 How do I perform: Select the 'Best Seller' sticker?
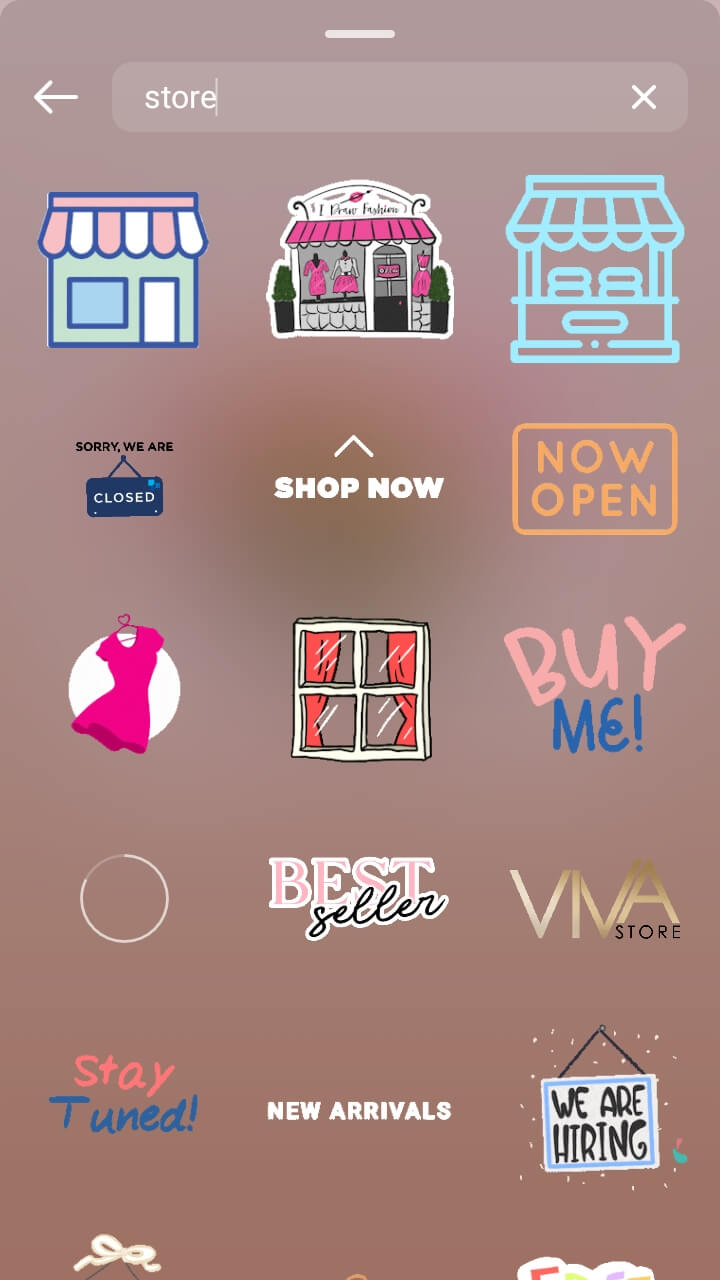click(x=359, y=897)
